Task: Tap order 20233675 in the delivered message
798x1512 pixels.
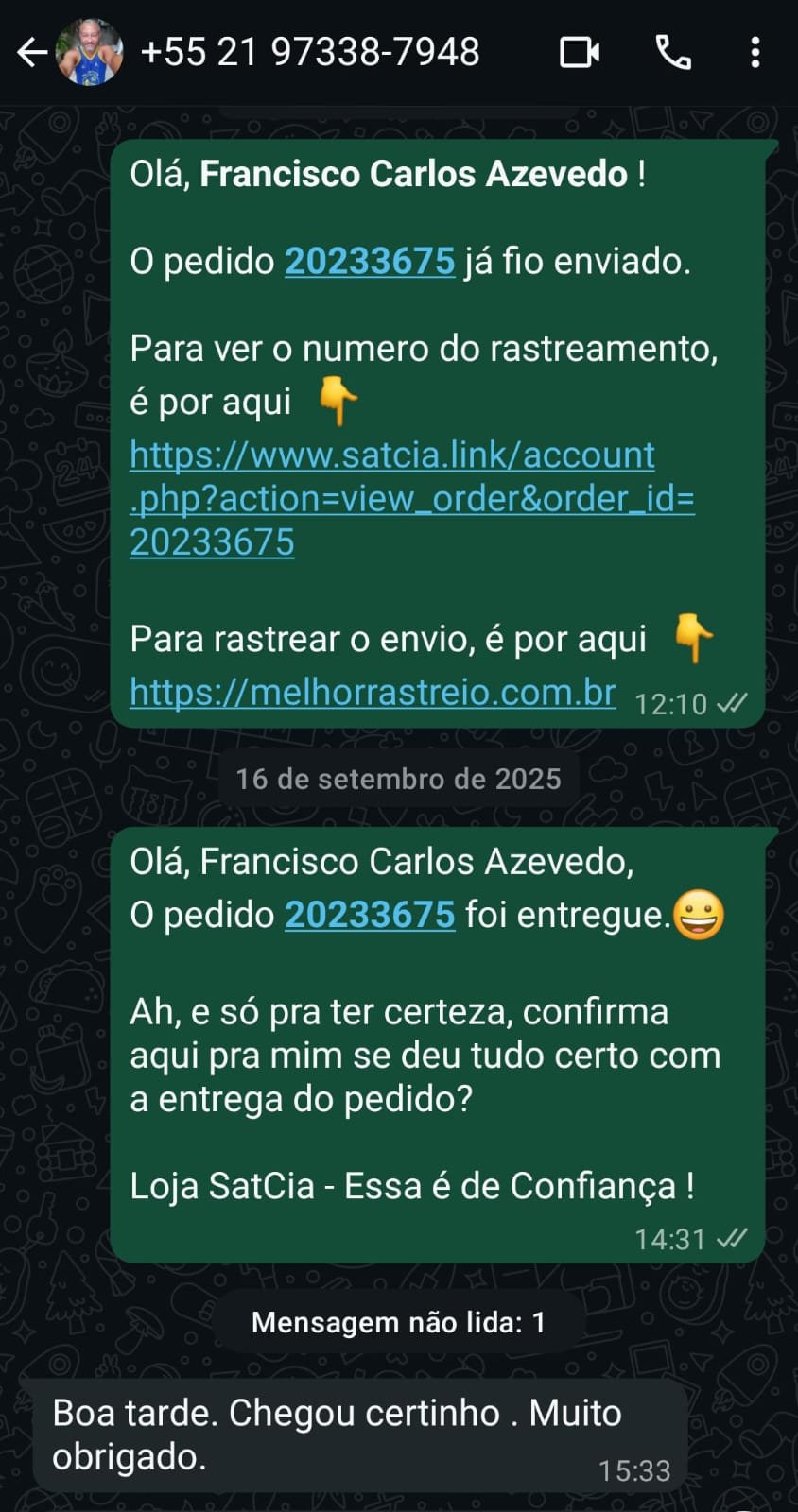Action: coord(370,915)
